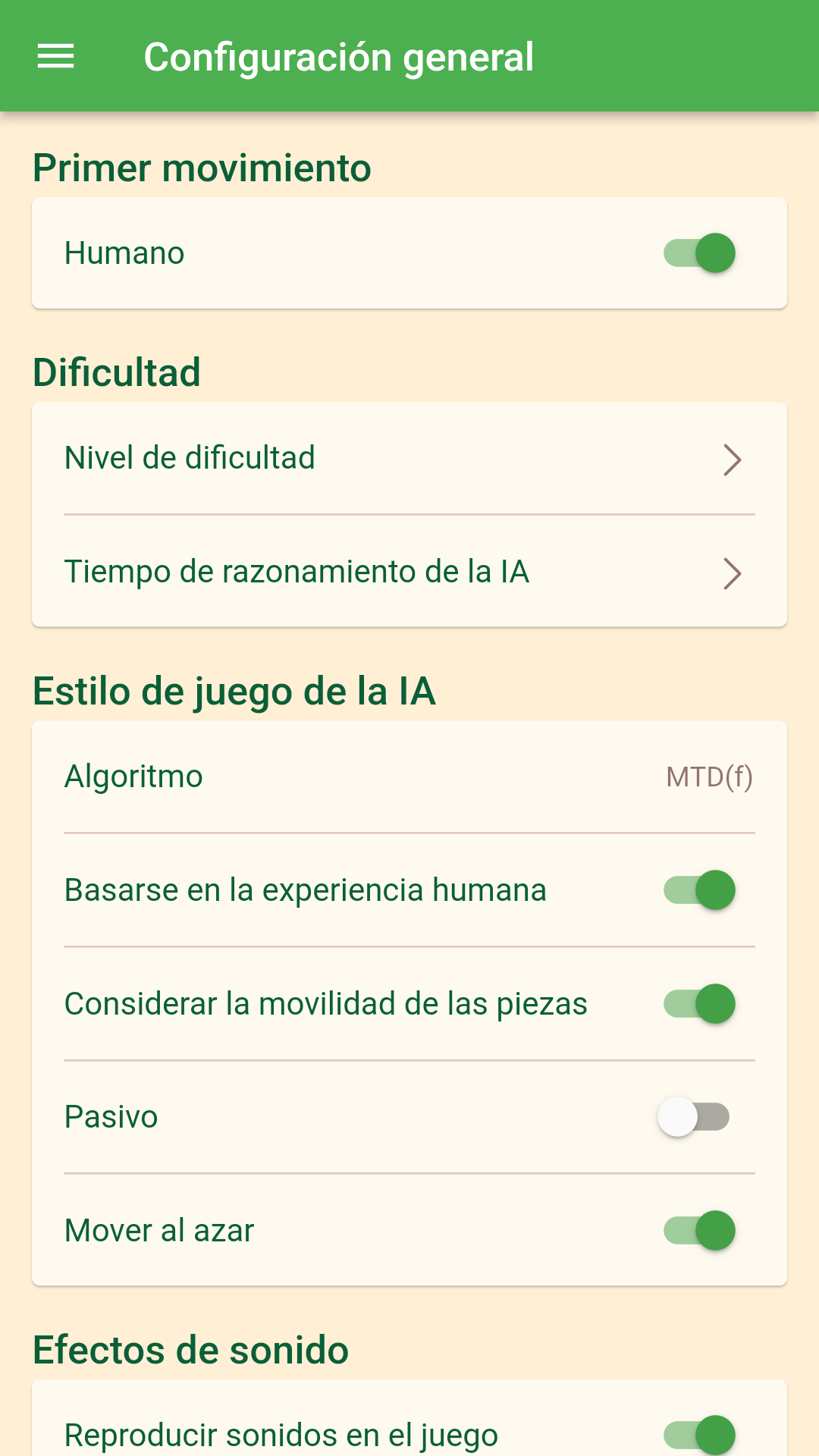Open Tiempo de razonamiento de la IA

click(x=409, y=573)
